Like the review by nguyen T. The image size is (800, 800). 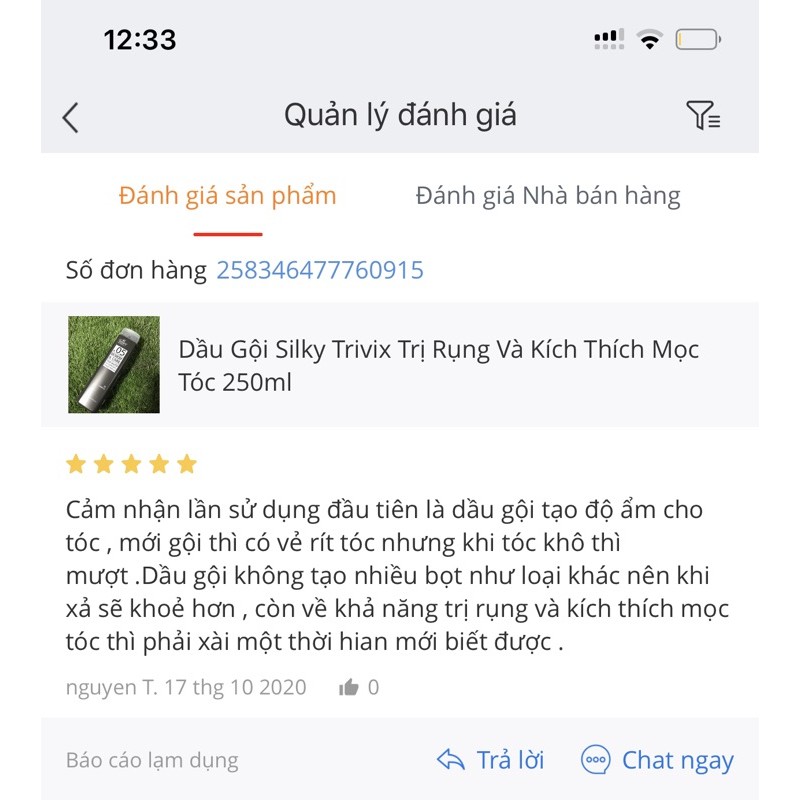click(349, 687)
